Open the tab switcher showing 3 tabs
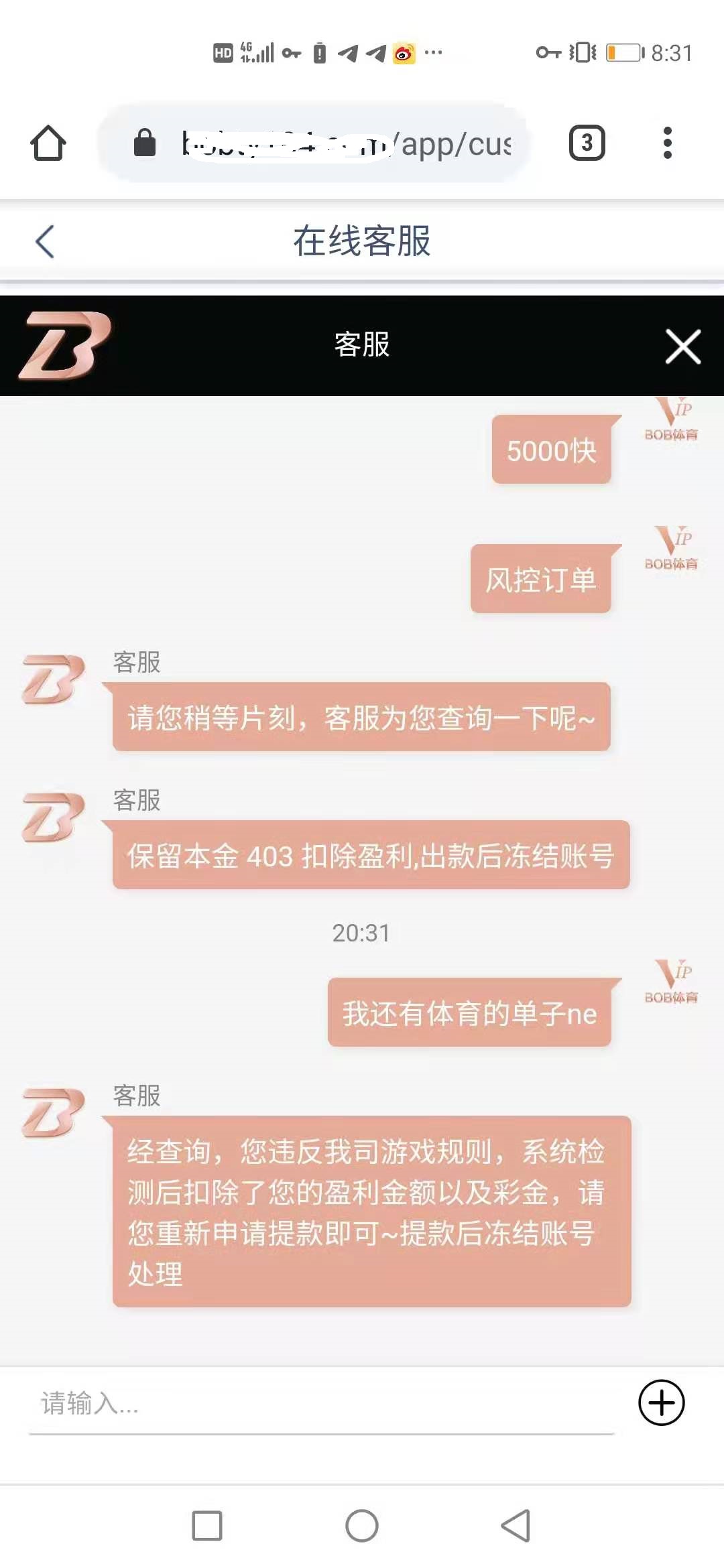This screenshot has width=724, height=1568. pos(587,143)
